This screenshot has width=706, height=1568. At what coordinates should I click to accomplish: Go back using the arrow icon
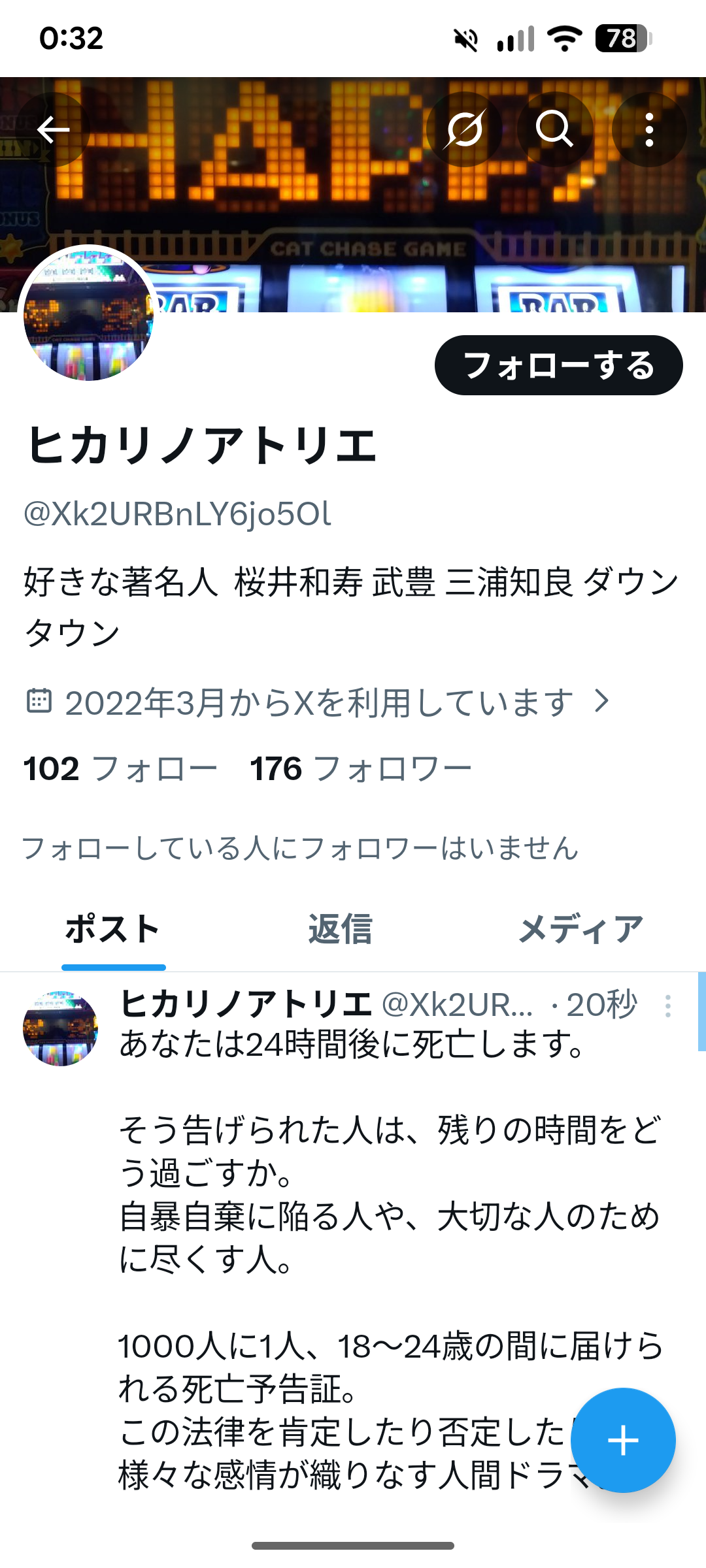tap(53, 130)
